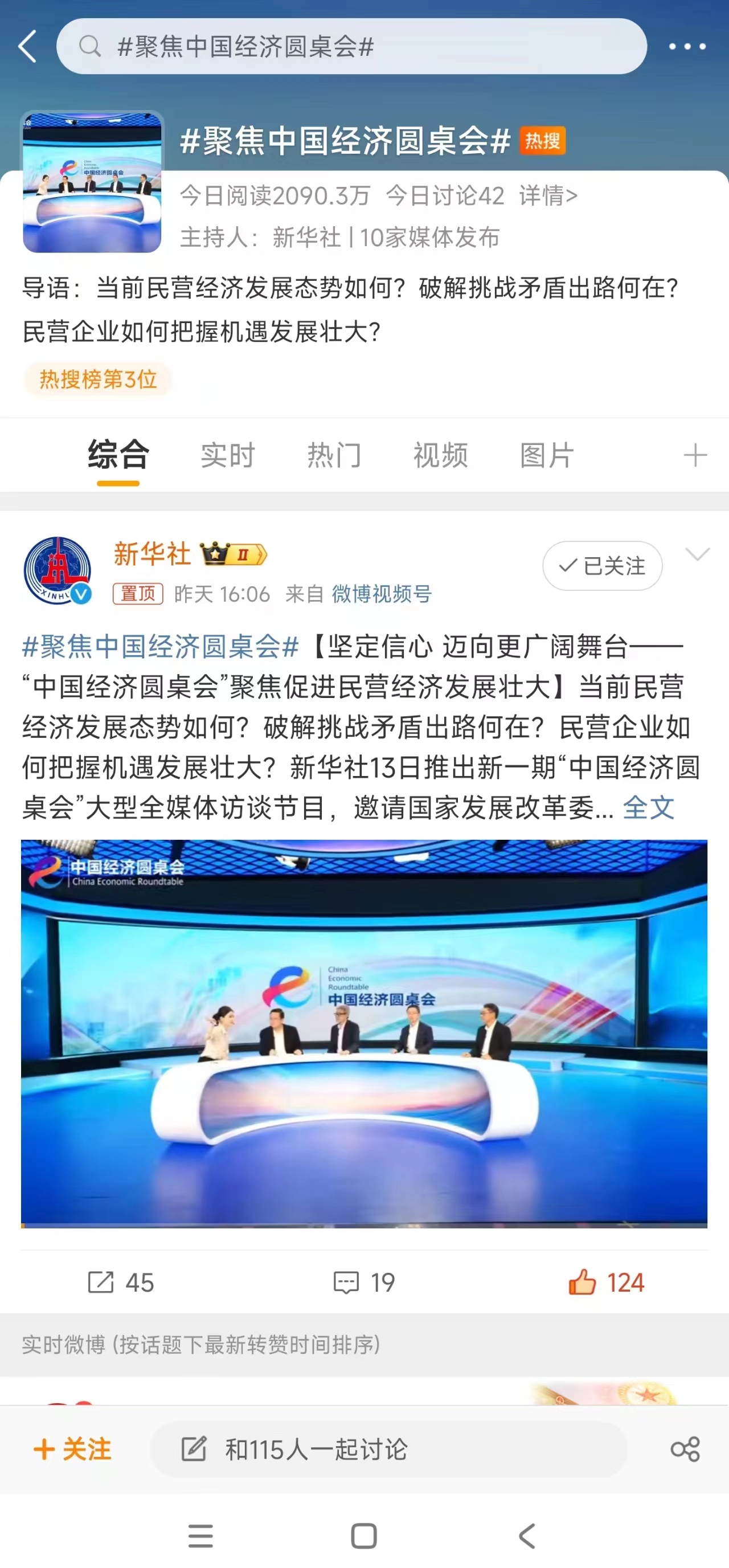Open the three-dot overflow menu
The width and height of the screenshot is (729, 1568).
coord(686,46)
